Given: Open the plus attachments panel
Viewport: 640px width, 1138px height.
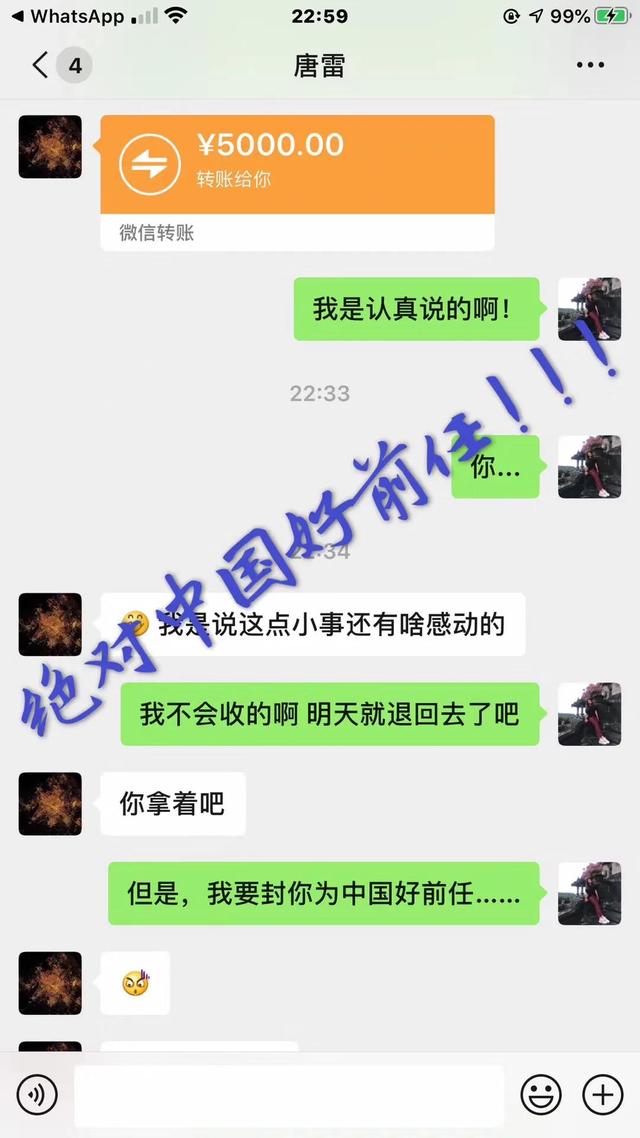Looking at the screenshot, I should point(602,1095).
